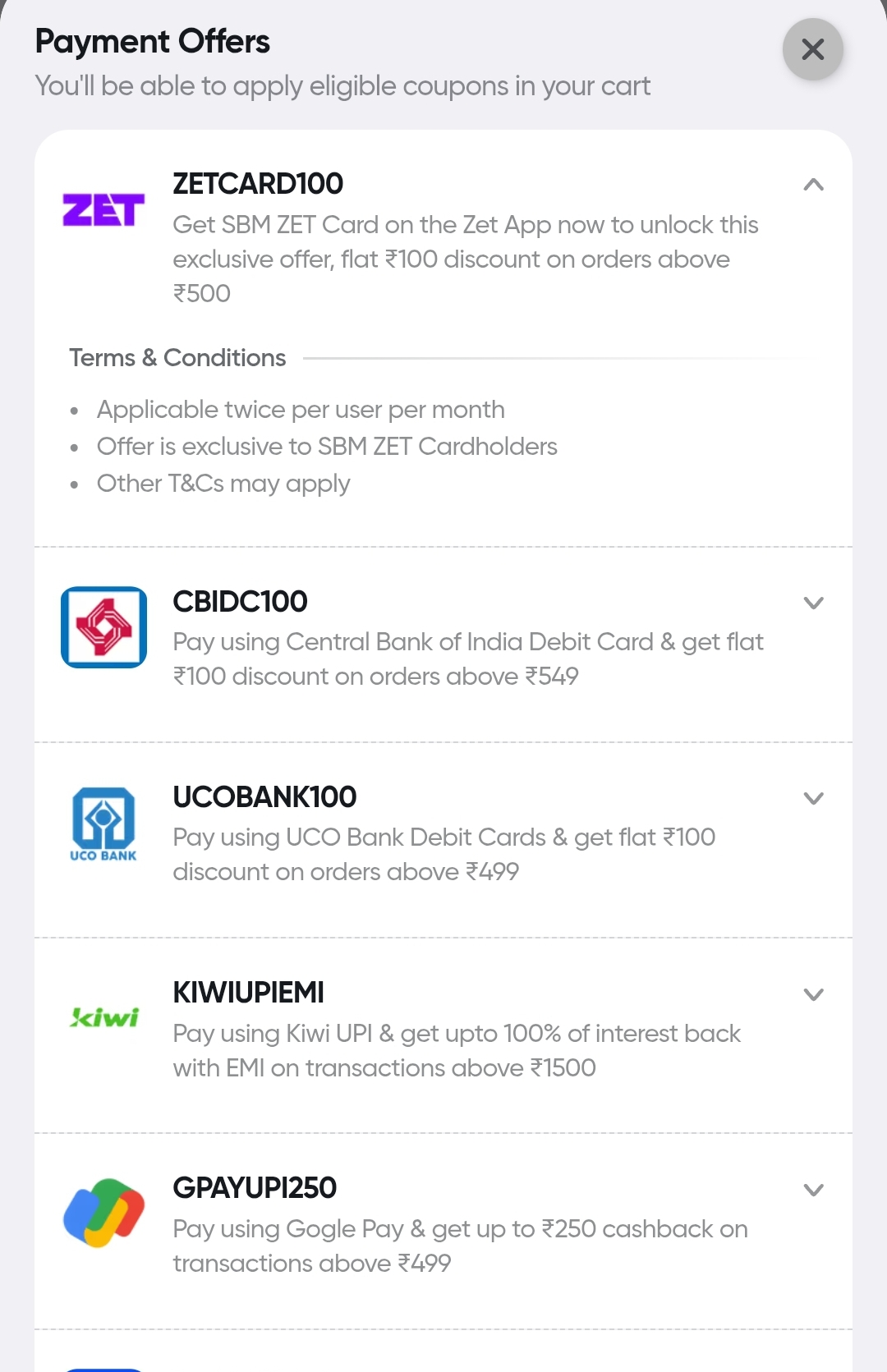
Task: Click the Payment Offers heading
Action: (152, 40)
